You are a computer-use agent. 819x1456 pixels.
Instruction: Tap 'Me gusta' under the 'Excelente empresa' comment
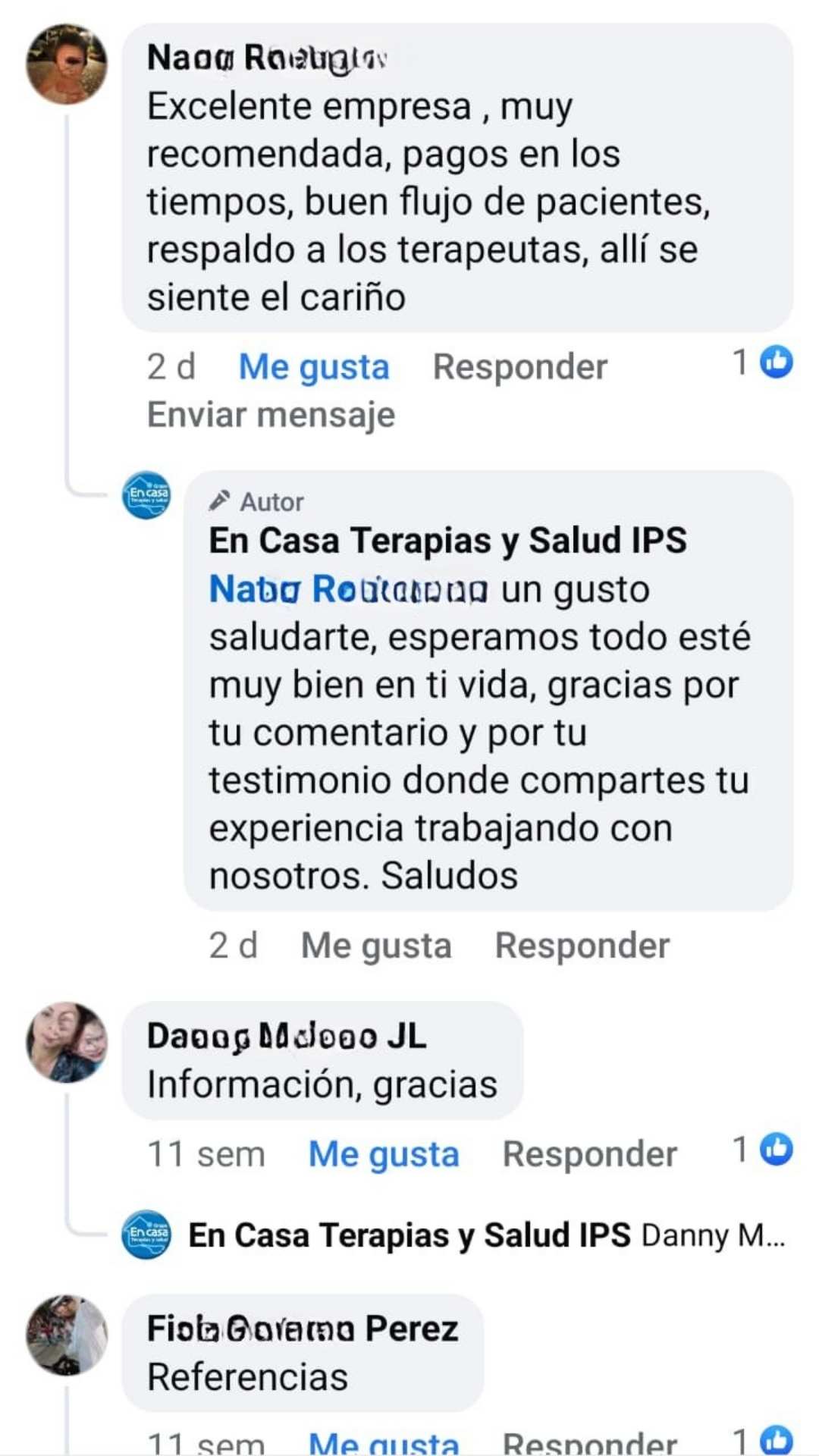(314, 368)
